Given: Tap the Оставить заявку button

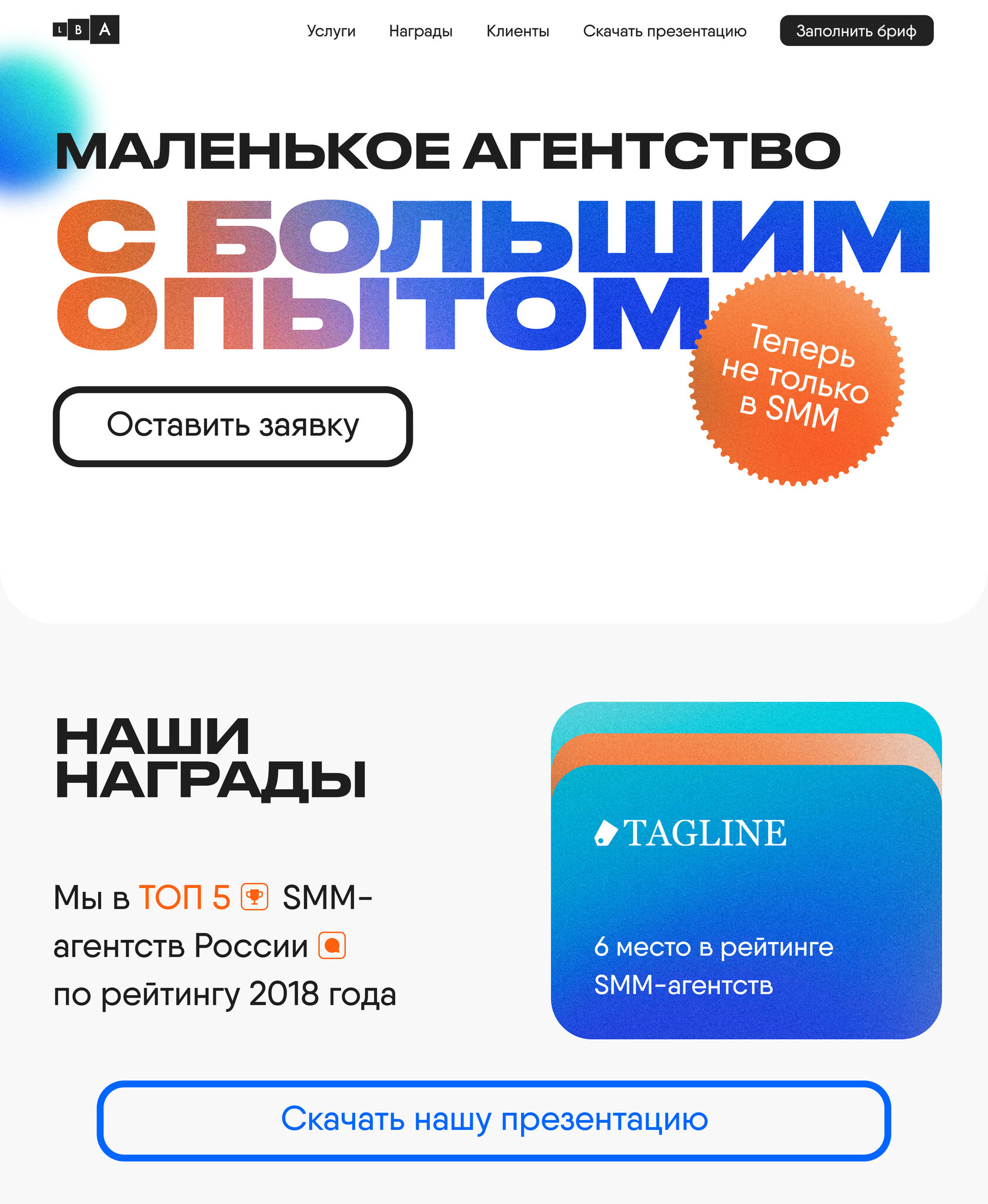Looking at the screenshot, I should click(x=233, y=426).
